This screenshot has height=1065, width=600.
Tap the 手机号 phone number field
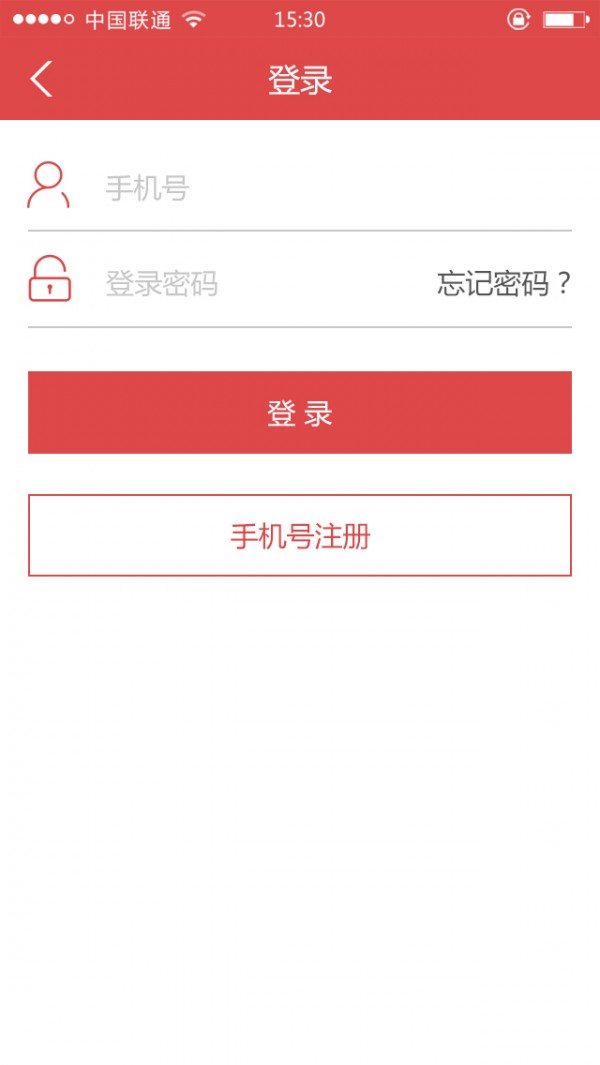pyautogui.click(x=300, y=188)
